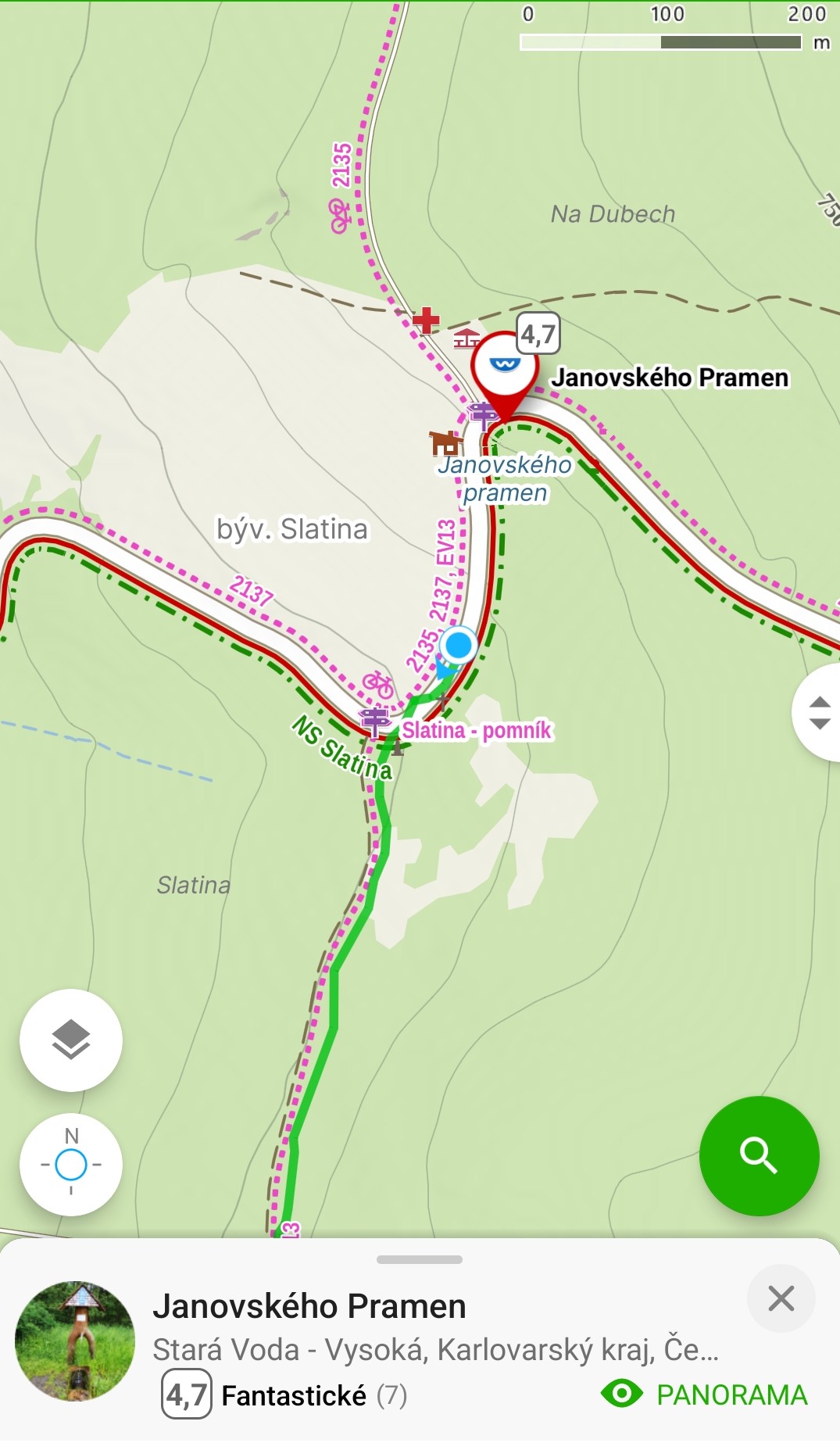
Task: Open the map layers button
Action: click(x=71, y=1040)
